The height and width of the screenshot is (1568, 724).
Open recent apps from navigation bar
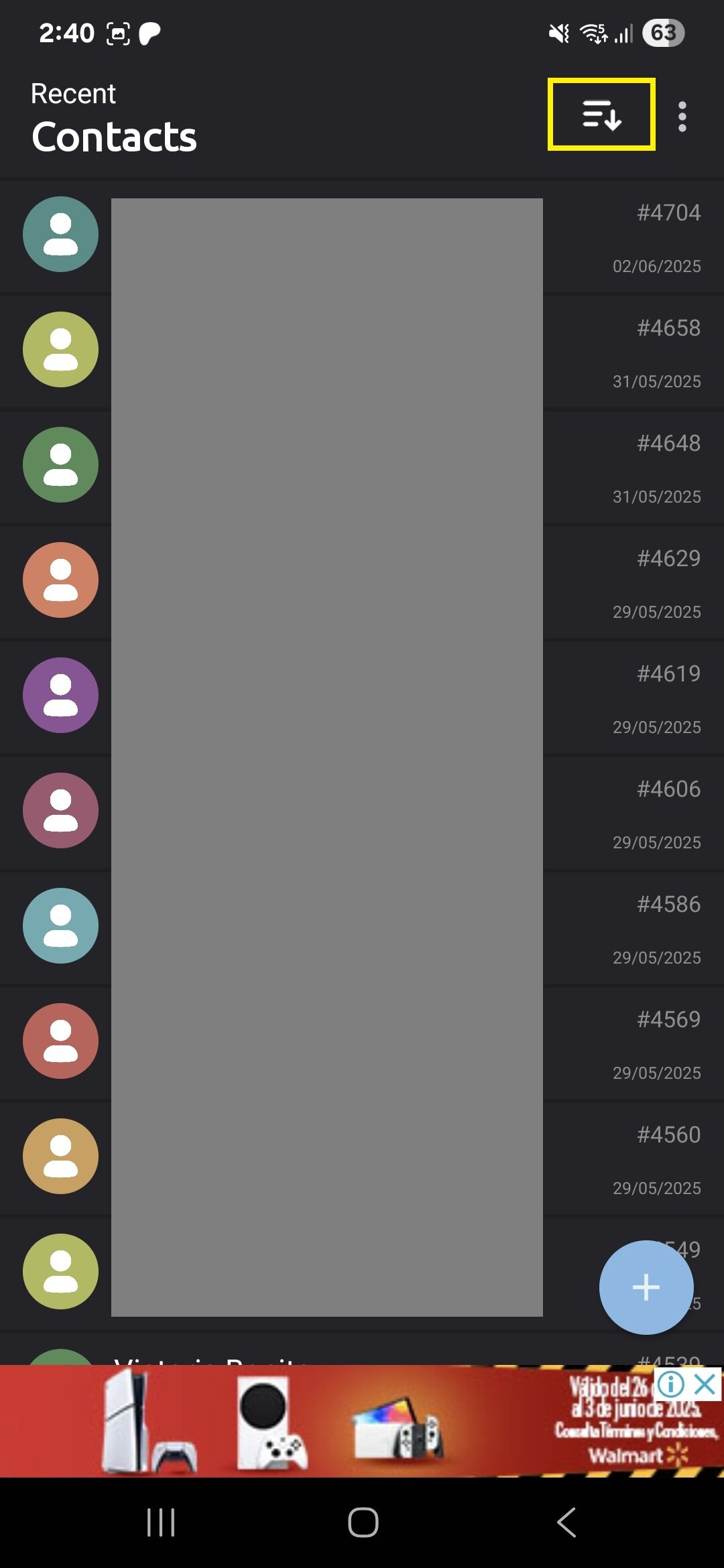(161, 1522)
